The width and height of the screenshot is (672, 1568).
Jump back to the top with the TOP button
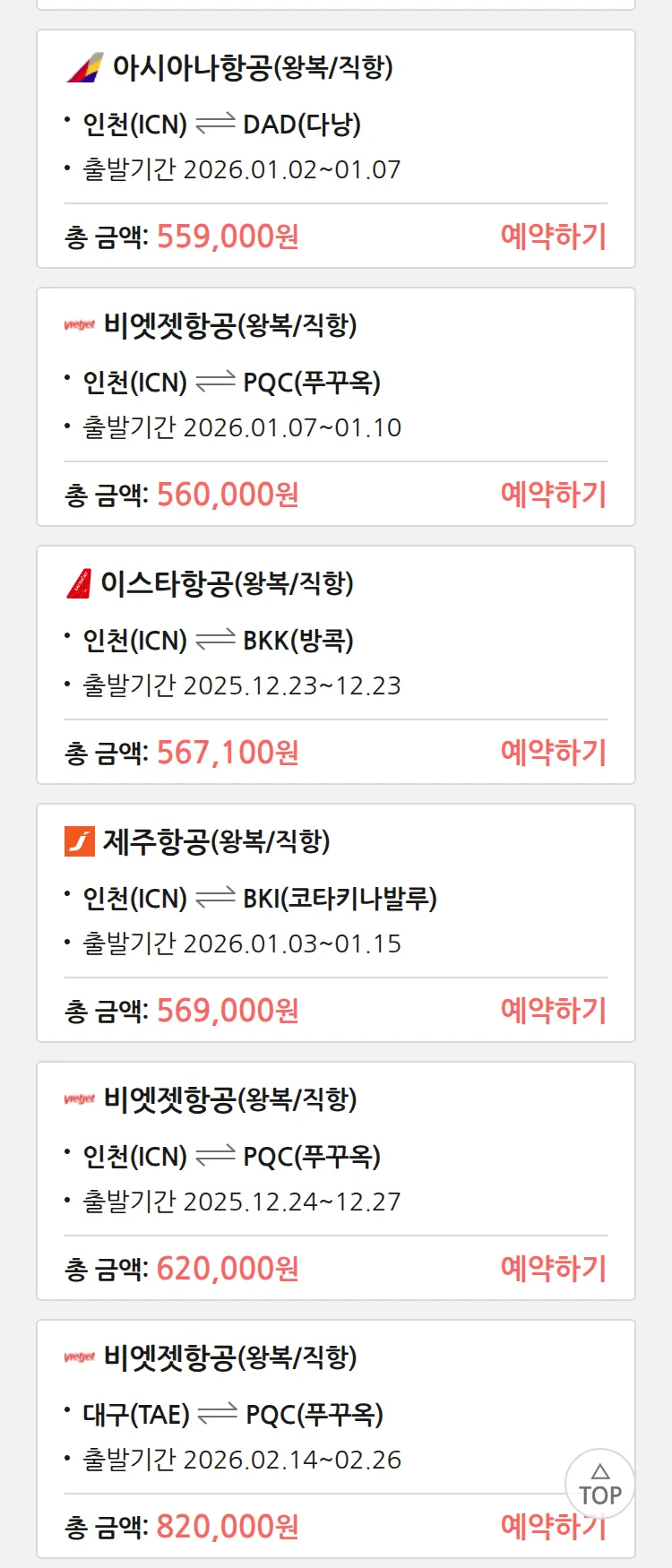pos(599,1484)
